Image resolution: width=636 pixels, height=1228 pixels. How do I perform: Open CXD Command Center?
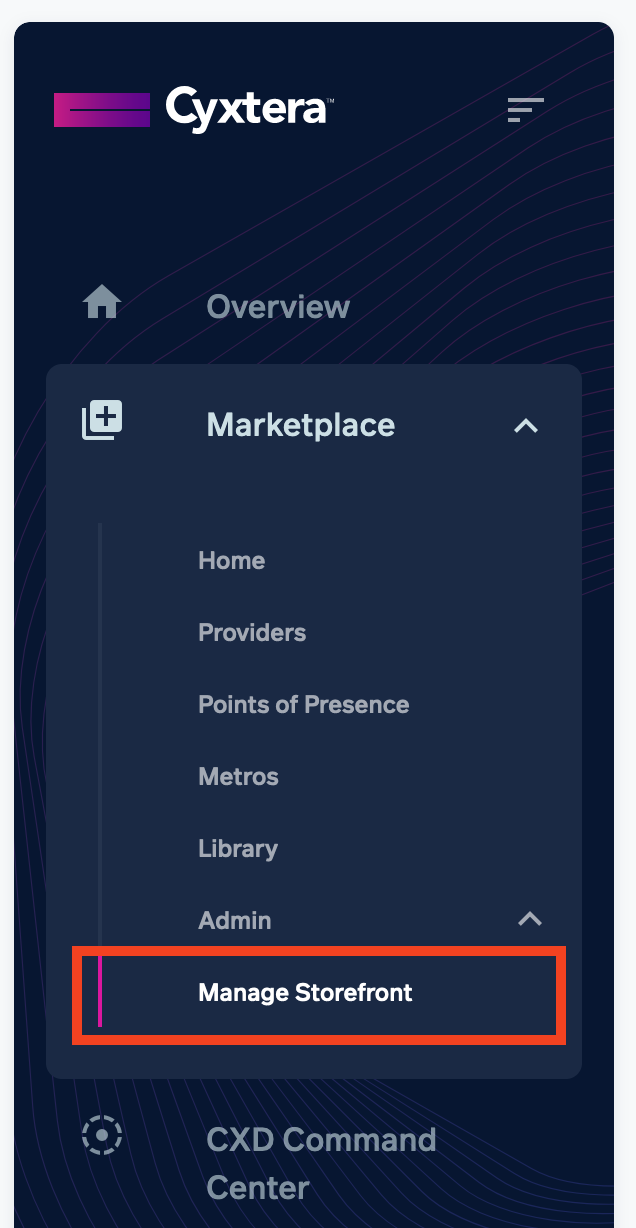coord(320,1162)
